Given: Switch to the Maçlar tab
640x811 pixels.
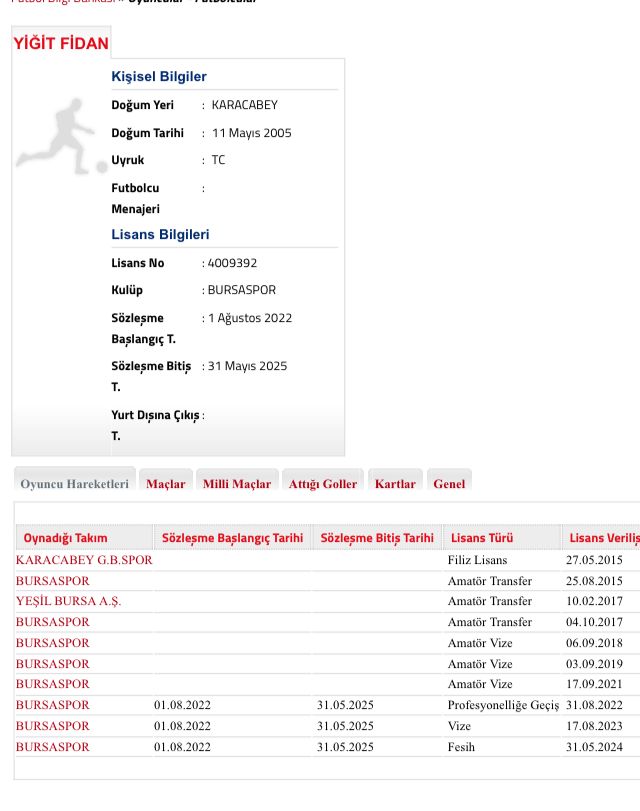Looking at the screenshot, I should tap(166, 484).
